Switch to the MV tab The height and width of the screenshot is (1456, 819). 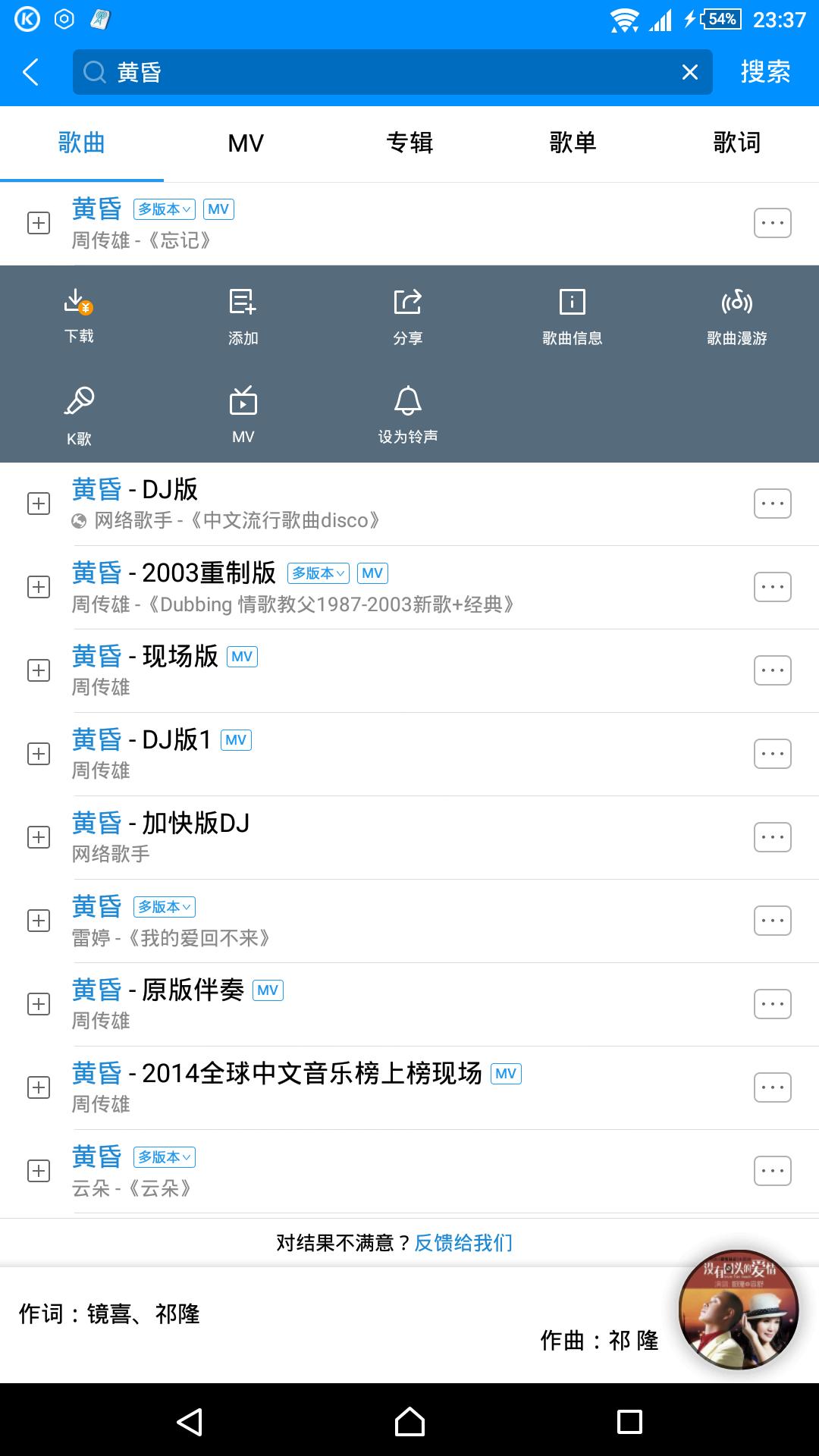point(245,143)
